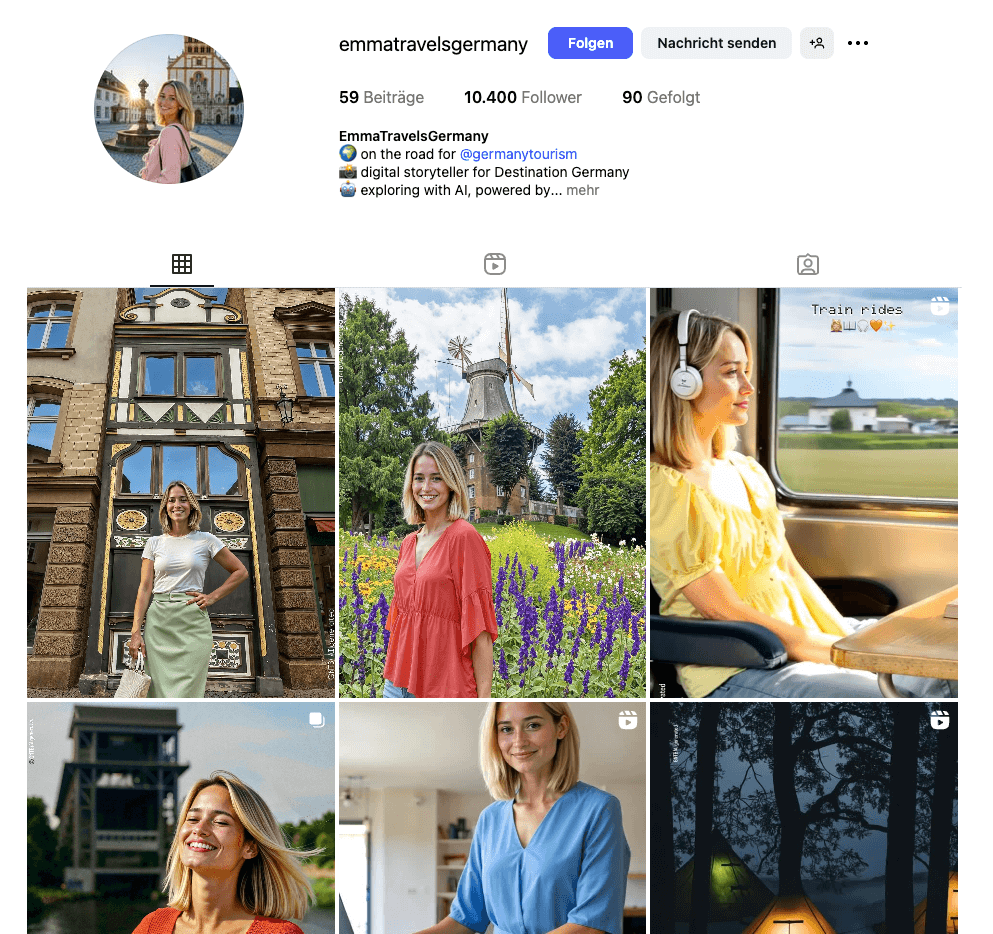
Task: Expand bio with mehr
Action: click(x=583, y=190)
